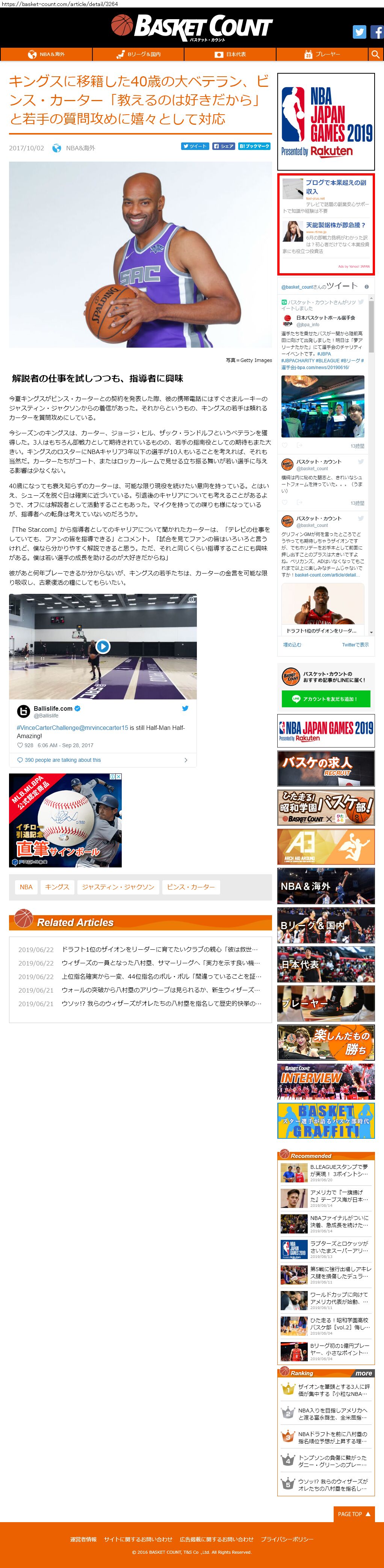Switch to the 日本代表 nav tab

point(230,54)
